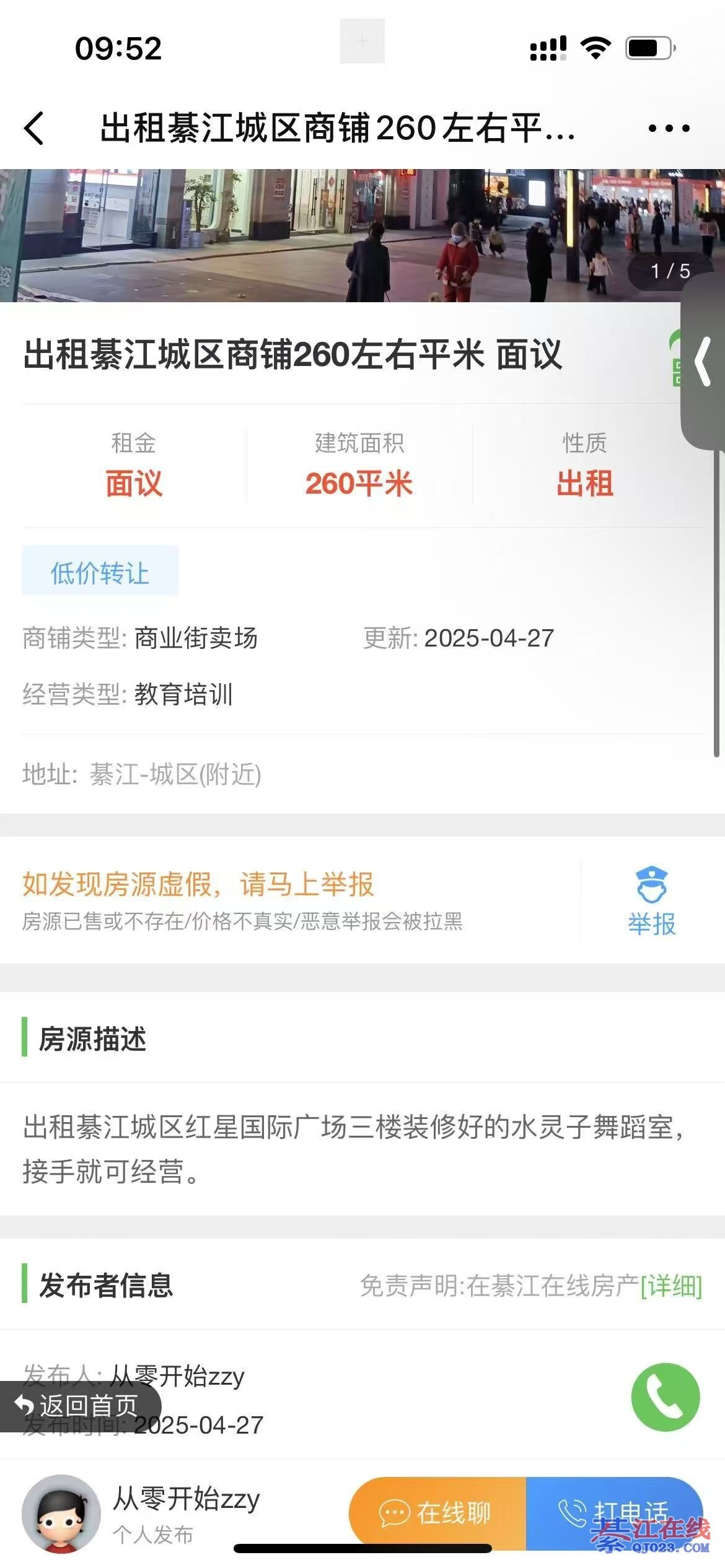Tap the 打电话 button
The image size is (725, 1568).
point(613,1512)
